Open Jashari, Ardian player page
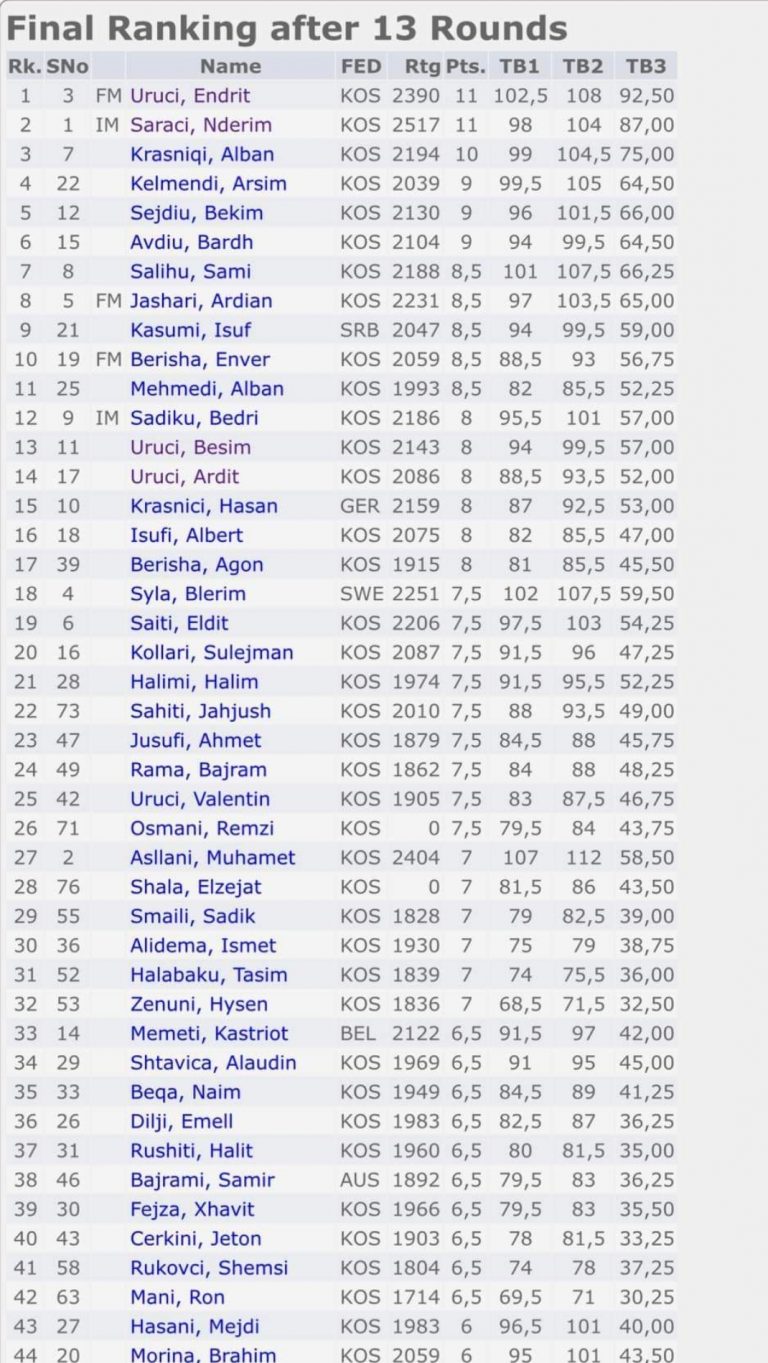Viewport: 768px width, 1363px height. click(x=201, y=301)
